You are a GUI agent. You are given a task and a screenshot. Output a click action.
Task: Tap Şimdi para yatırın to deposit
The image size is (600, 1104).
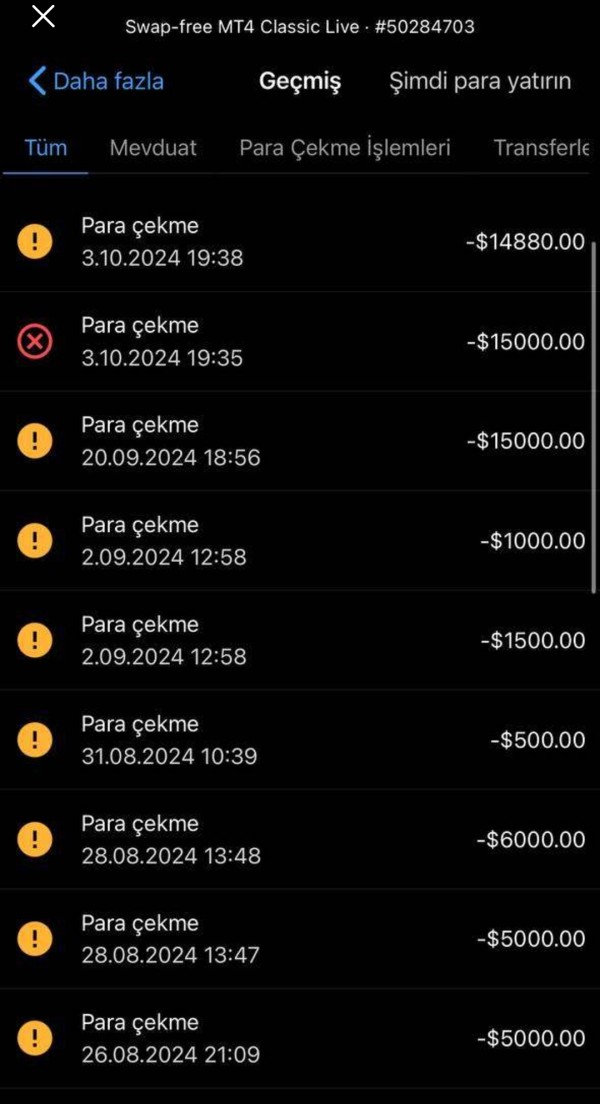(x=480, y=81)
